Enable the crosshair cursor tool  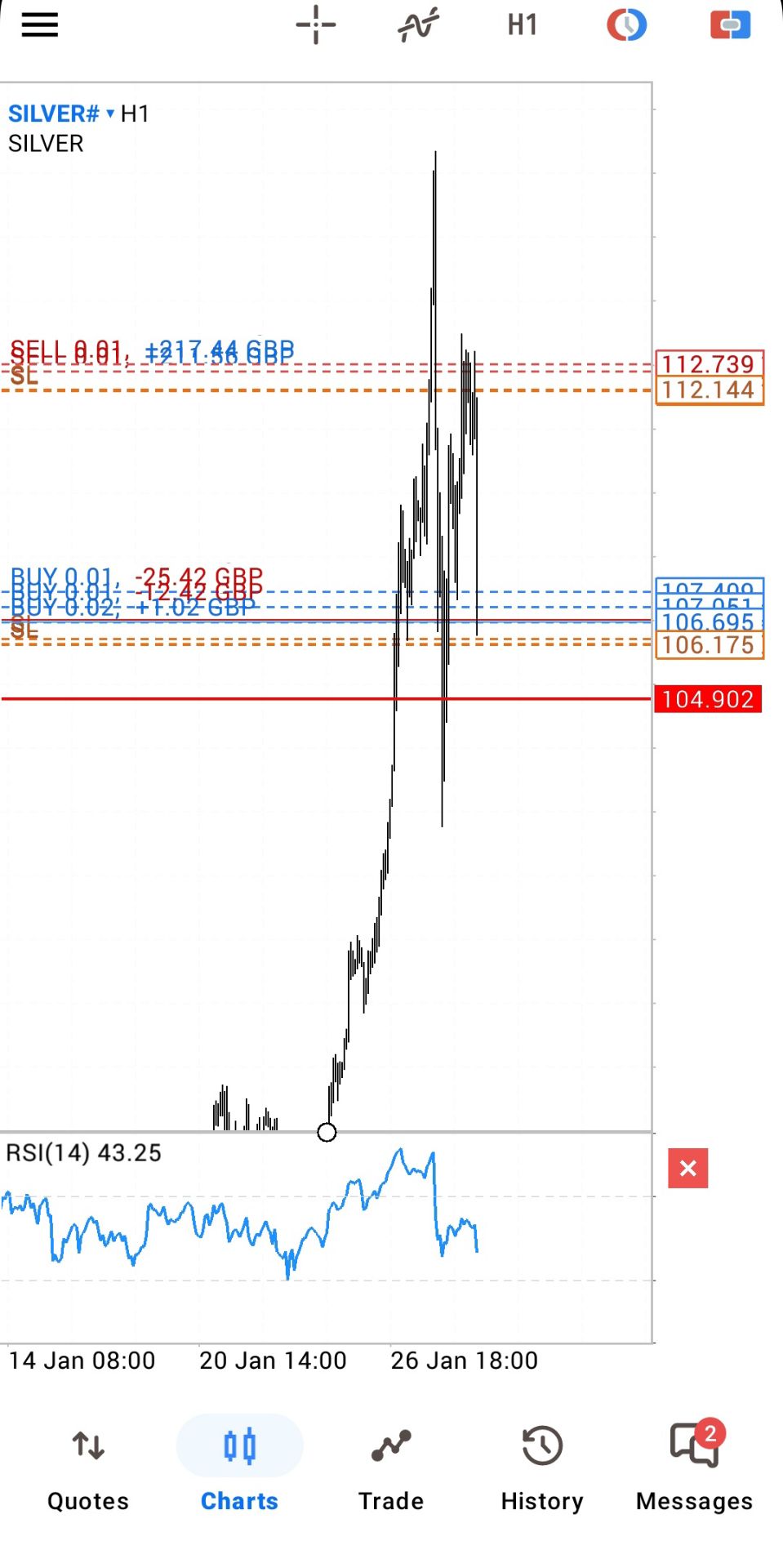click(316, 25)
